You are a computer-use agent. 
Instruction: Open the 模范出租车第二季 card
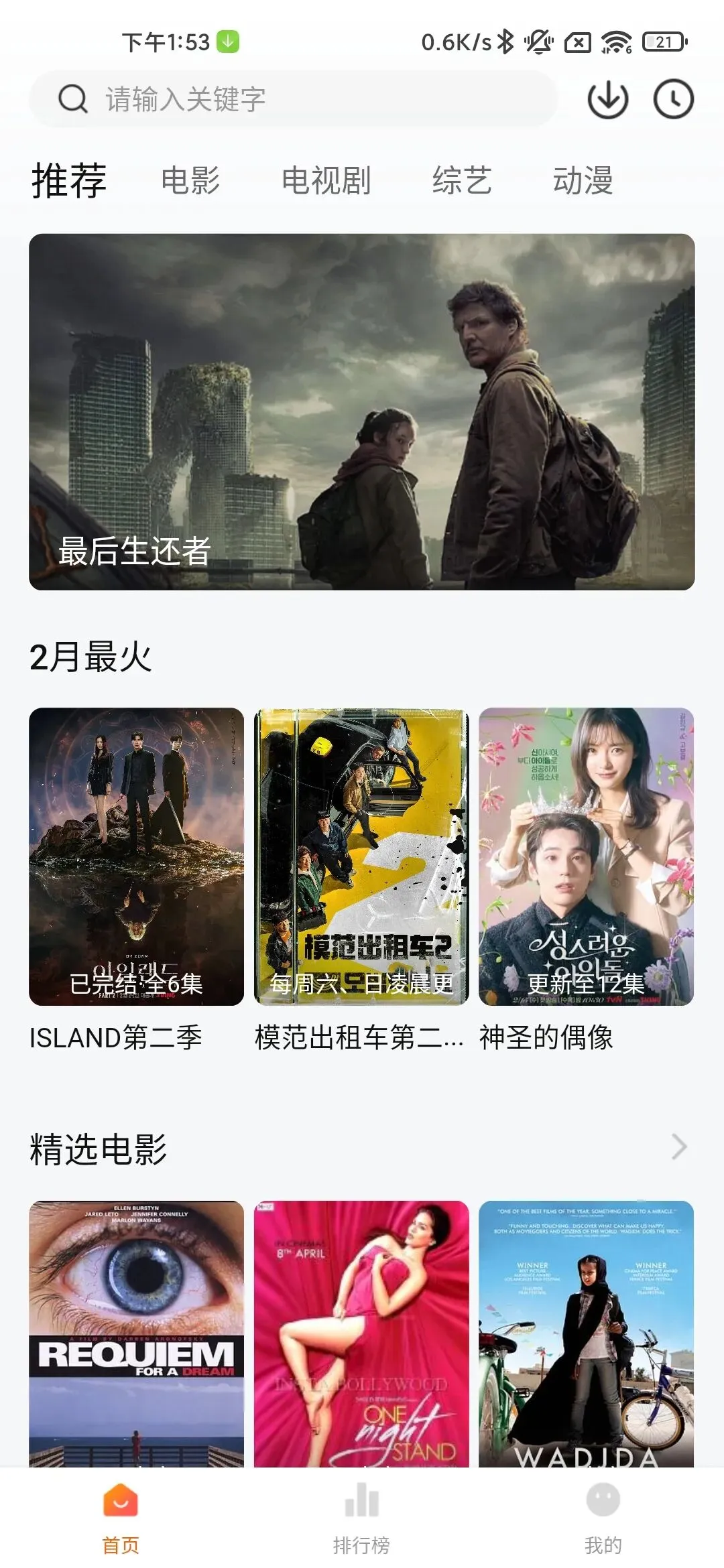coord(361,856)
